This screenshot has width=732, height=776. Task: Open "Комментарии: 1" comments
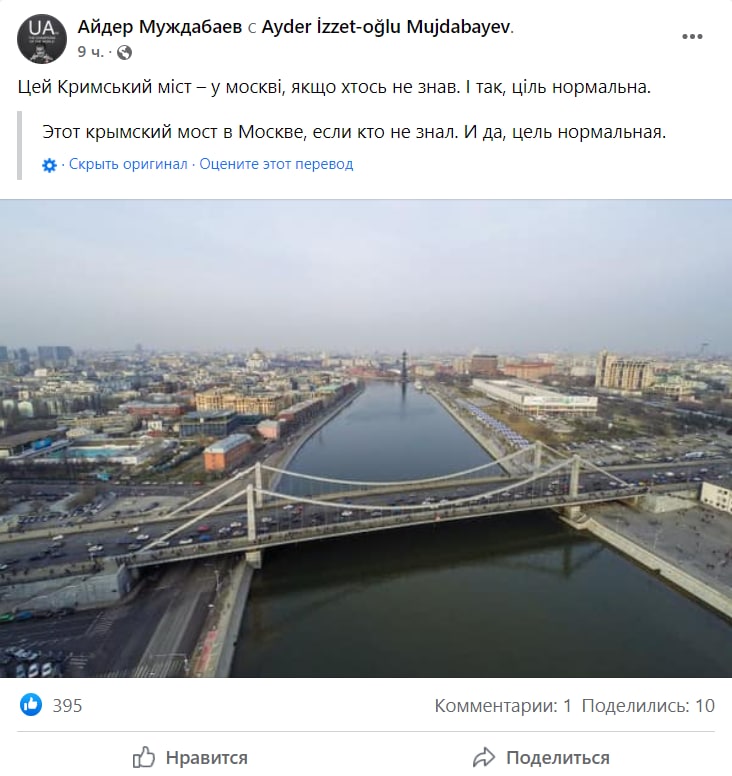503,705
